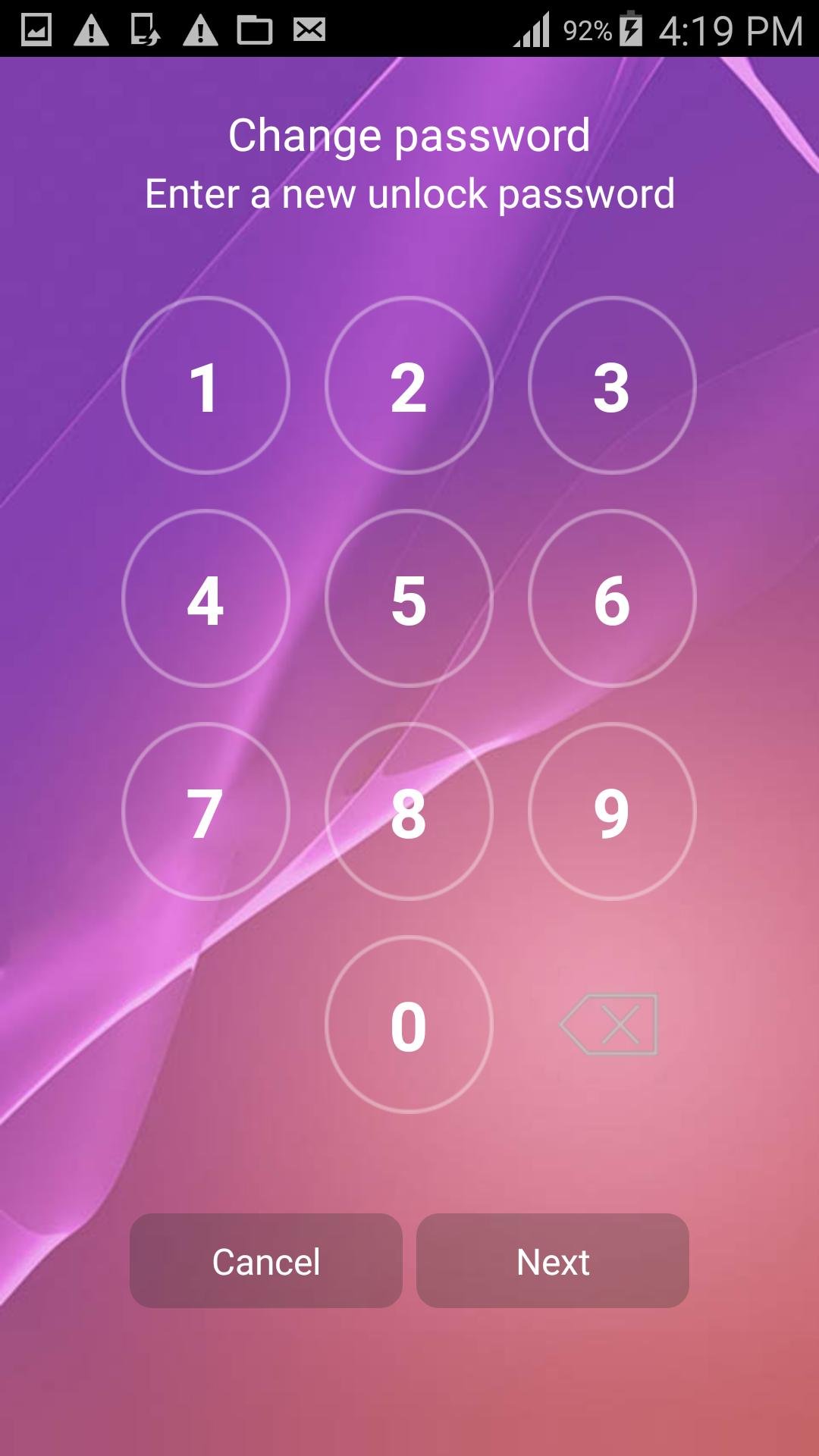Tap the number 6 key

tap(612, 599)
